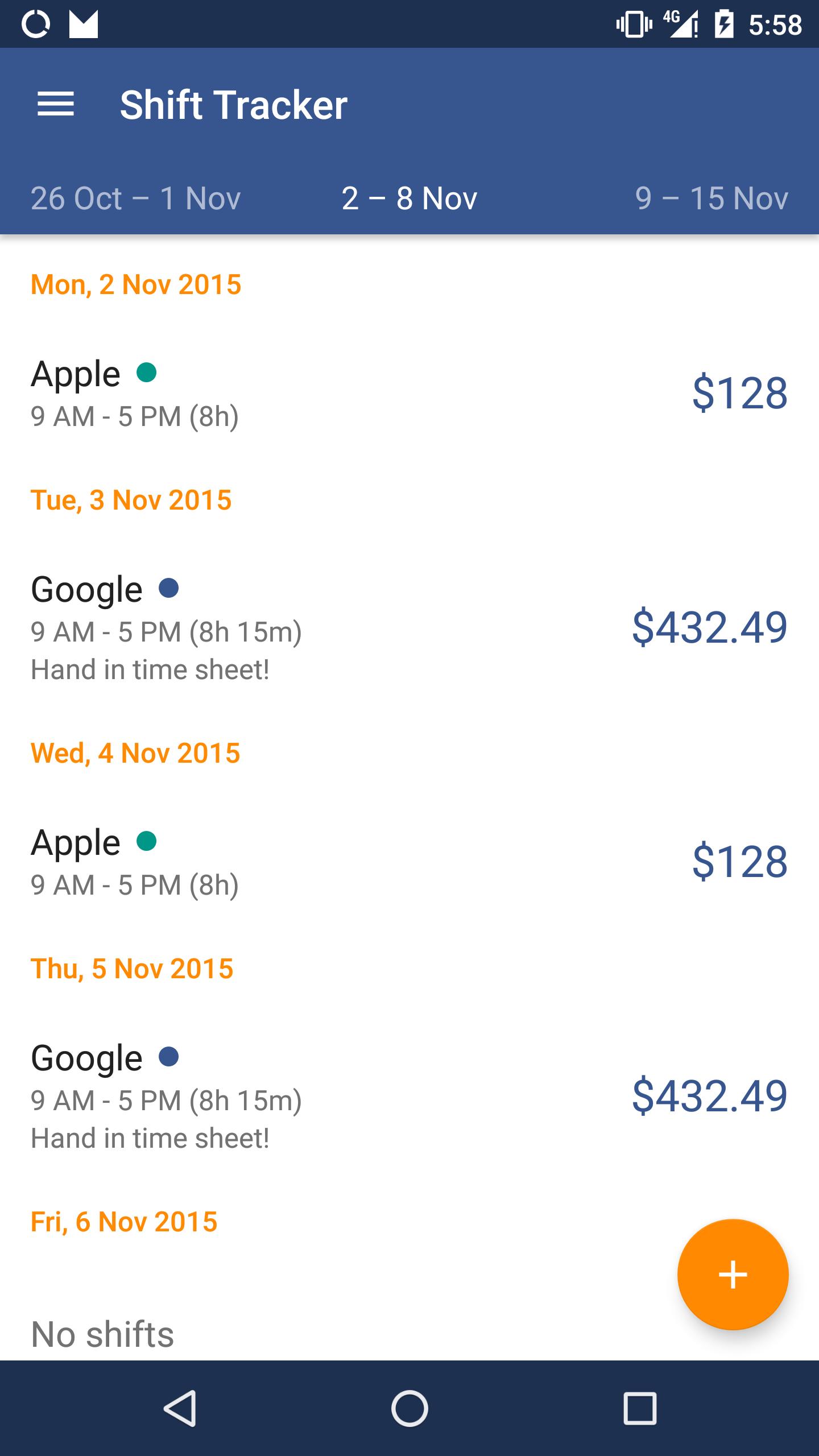
Task: Select the 2 – 8 Nov week tab
Action: 408,198
